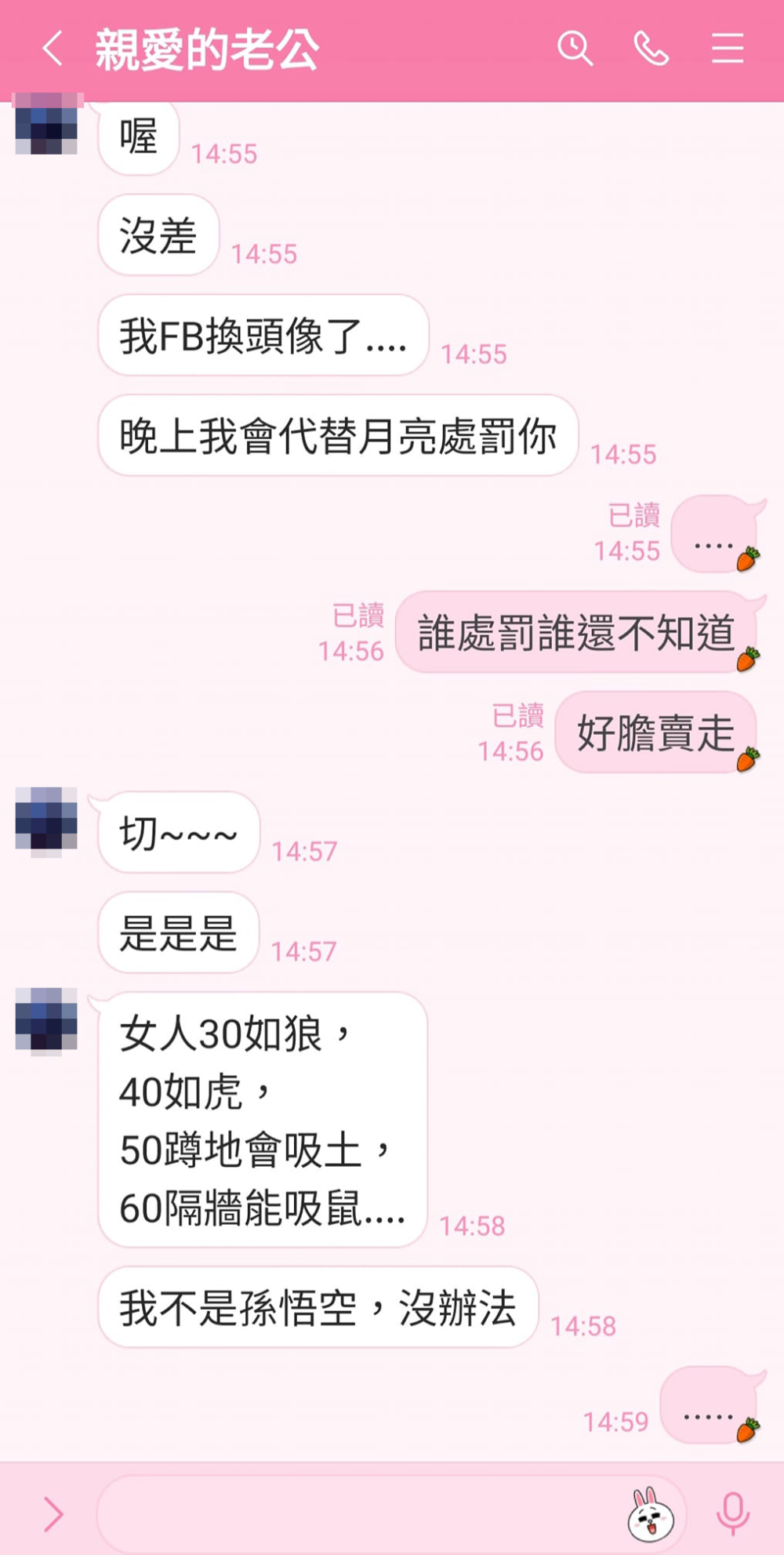Screen dimensions: 784x1555
Task: Go back from the 親愛的老公 chat
Action: [53, 49]
